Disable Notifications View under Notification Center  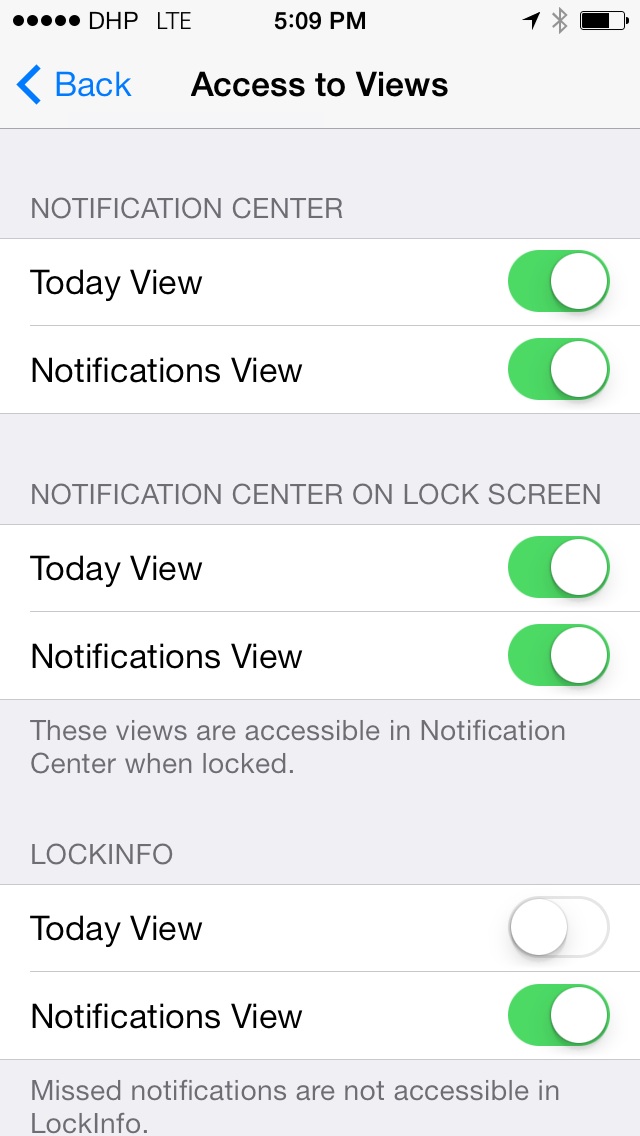558,369
